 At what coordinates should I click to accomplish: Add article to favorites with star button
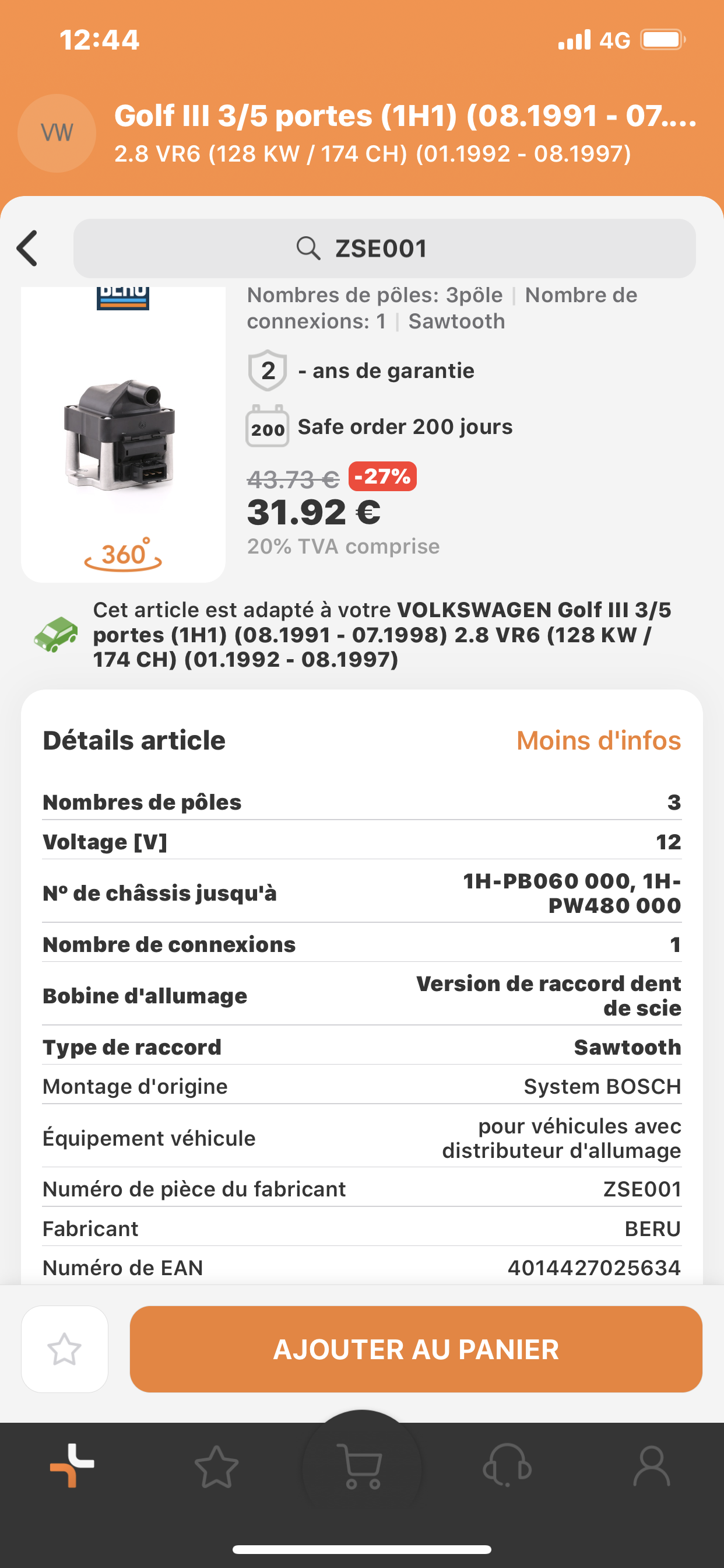[65, 1349]
